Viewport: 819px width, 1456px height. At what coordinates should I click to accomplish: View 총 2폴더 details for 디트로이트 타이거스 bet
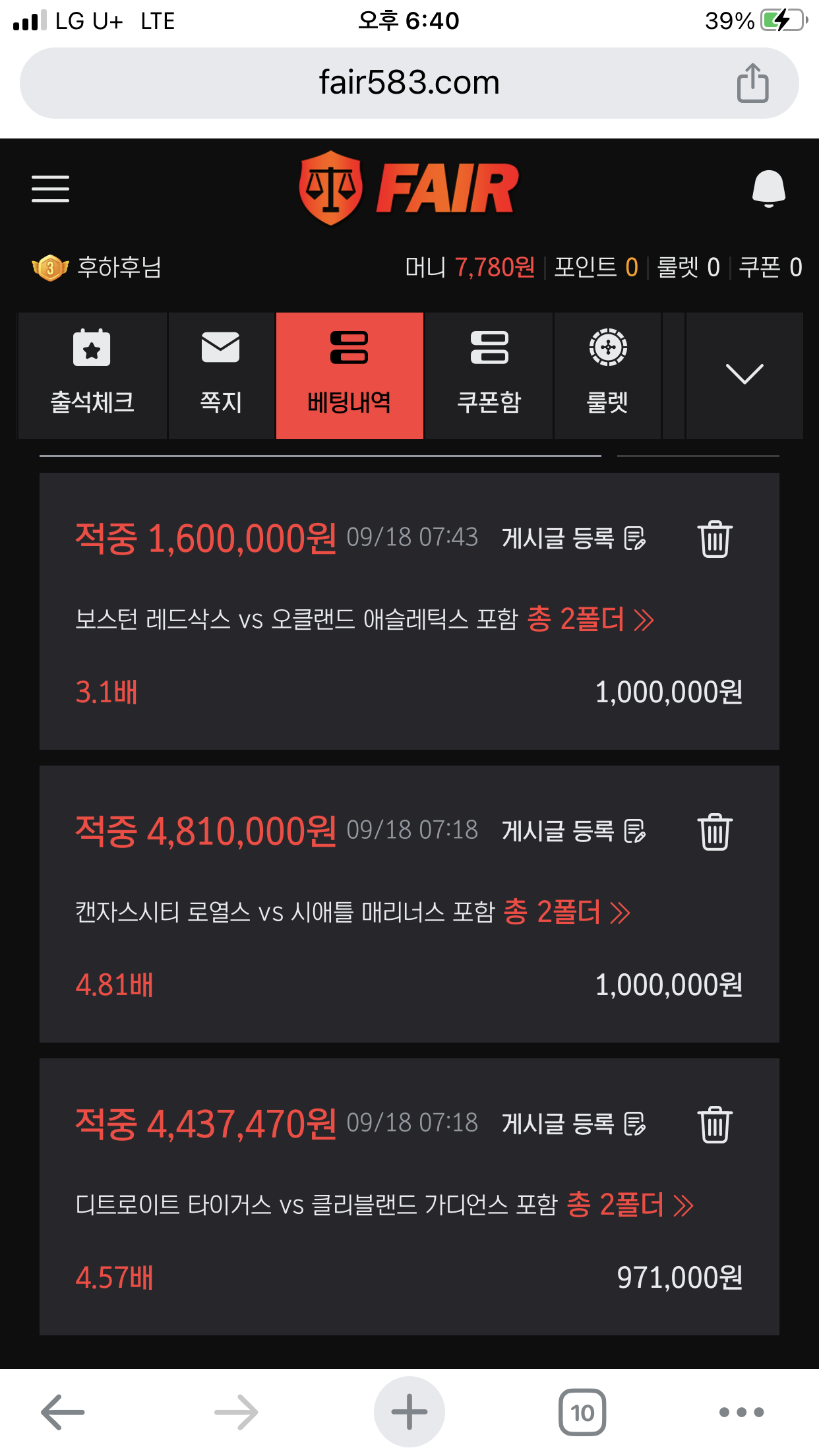[630, 1205]
